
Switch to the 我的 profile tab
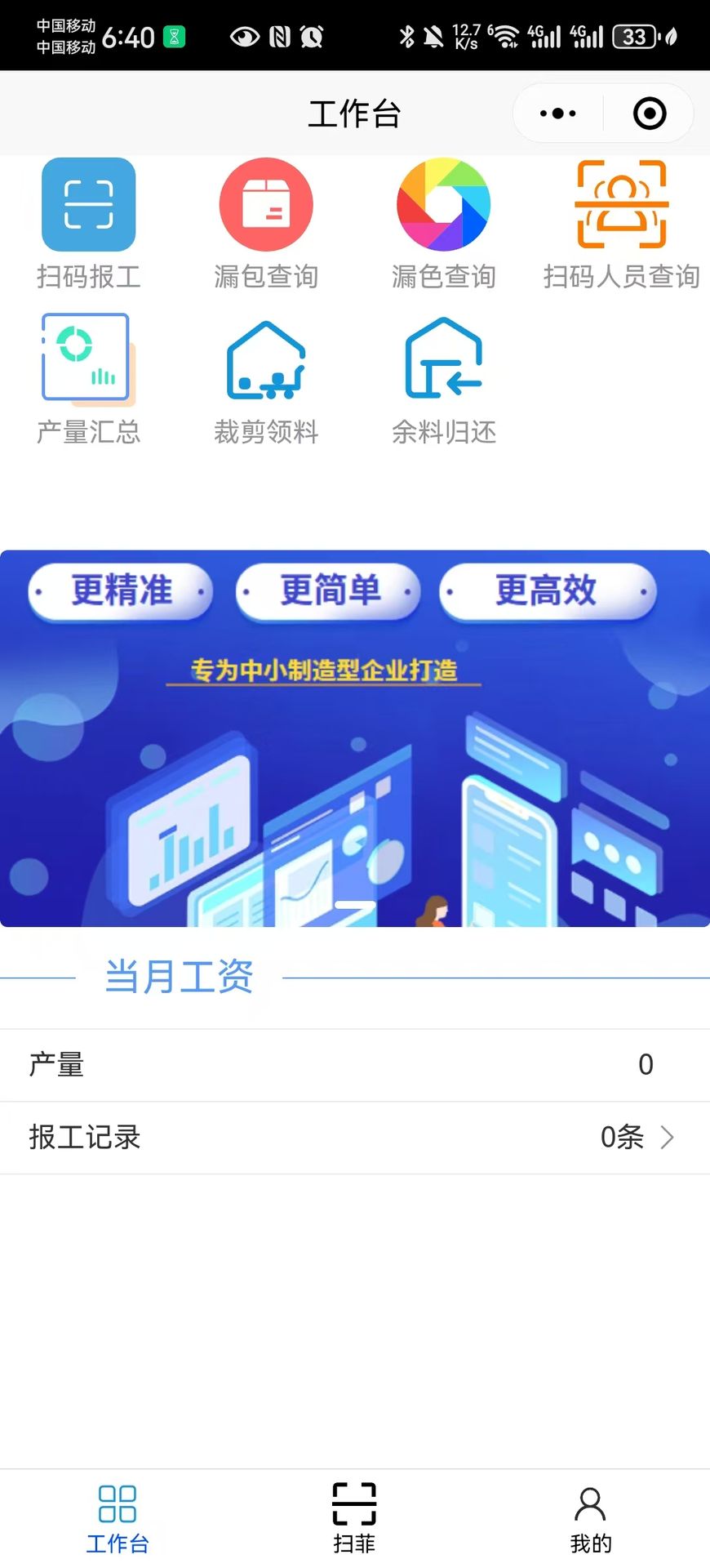pyautogui.click(x=590, y=1519)
